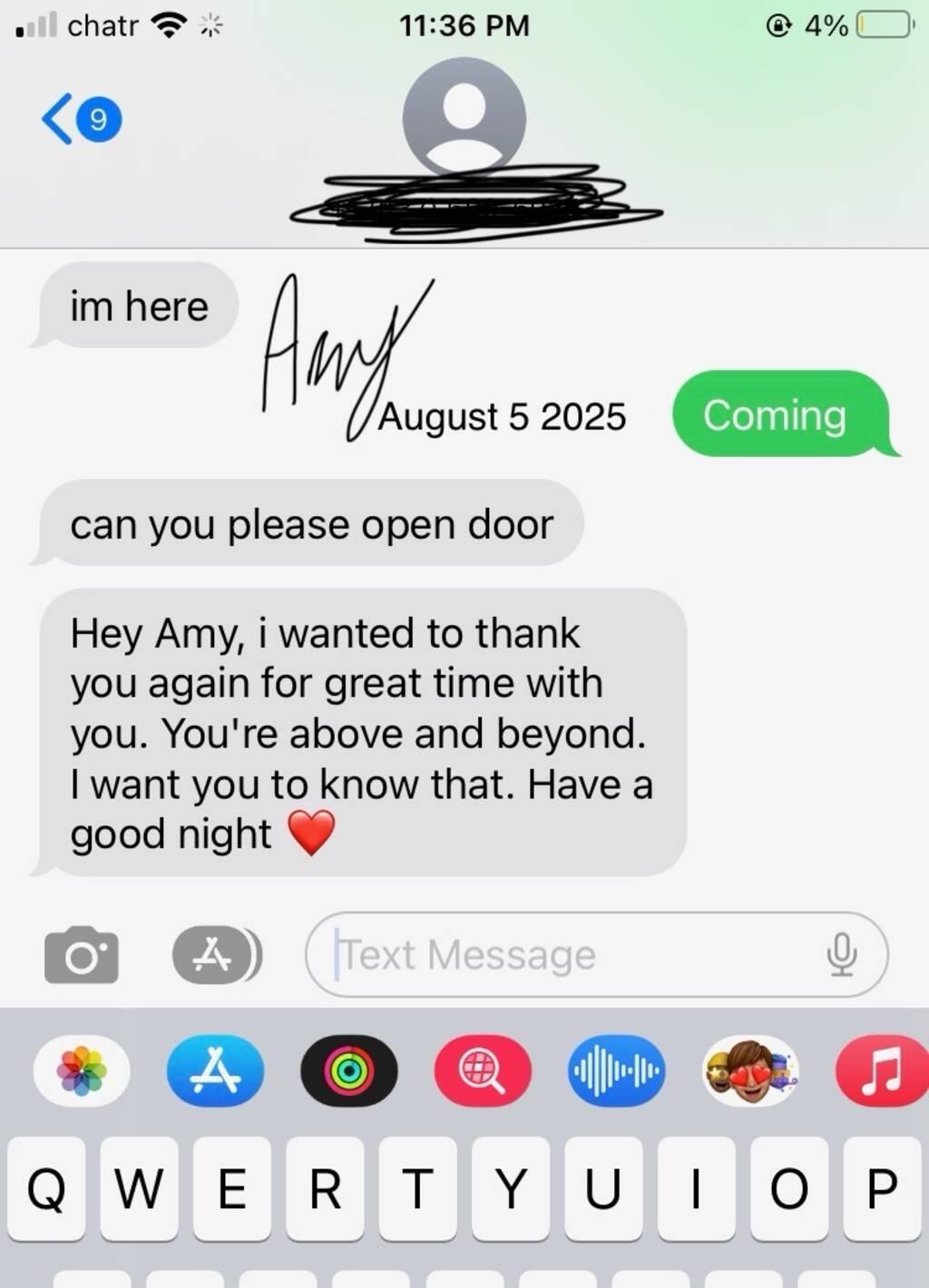Open the contact's profile avatar

pos(464,116)
